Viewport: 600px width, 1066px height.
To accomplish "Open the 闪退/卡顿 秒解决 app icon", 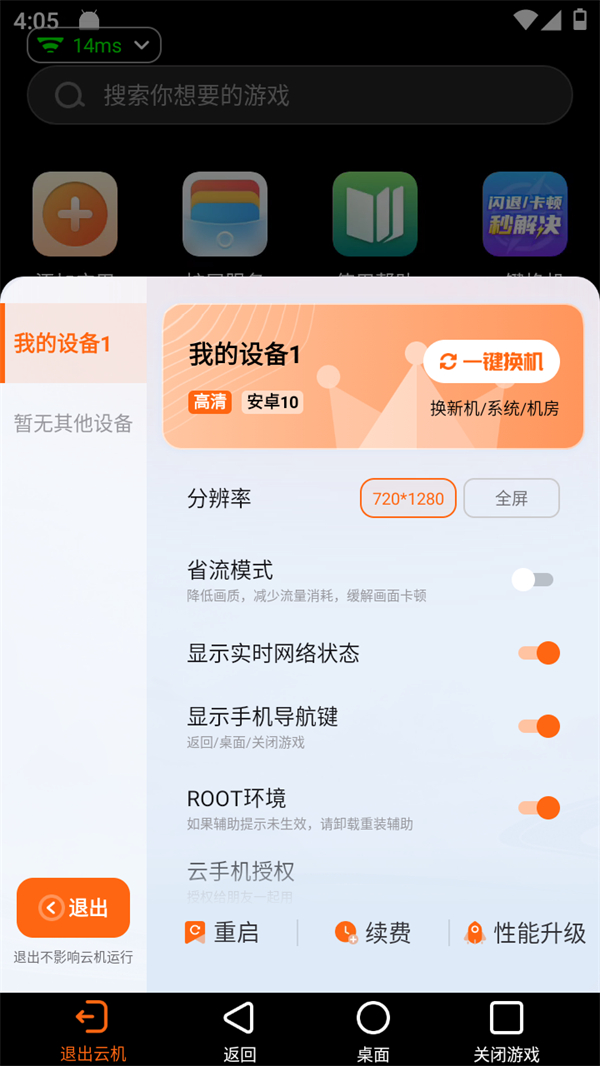I will [524, 214].
